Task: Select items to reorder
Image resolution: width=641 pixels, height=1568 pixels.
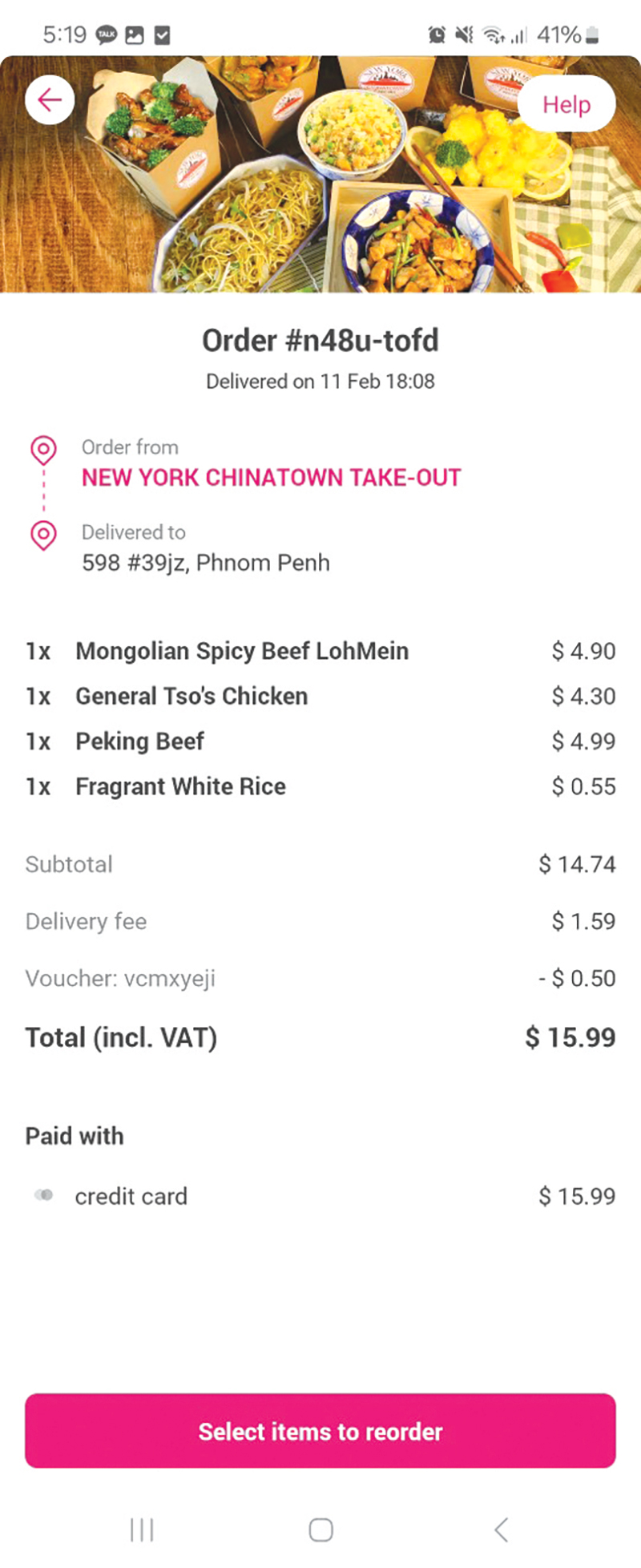Action: click(x=320, y=1431)
